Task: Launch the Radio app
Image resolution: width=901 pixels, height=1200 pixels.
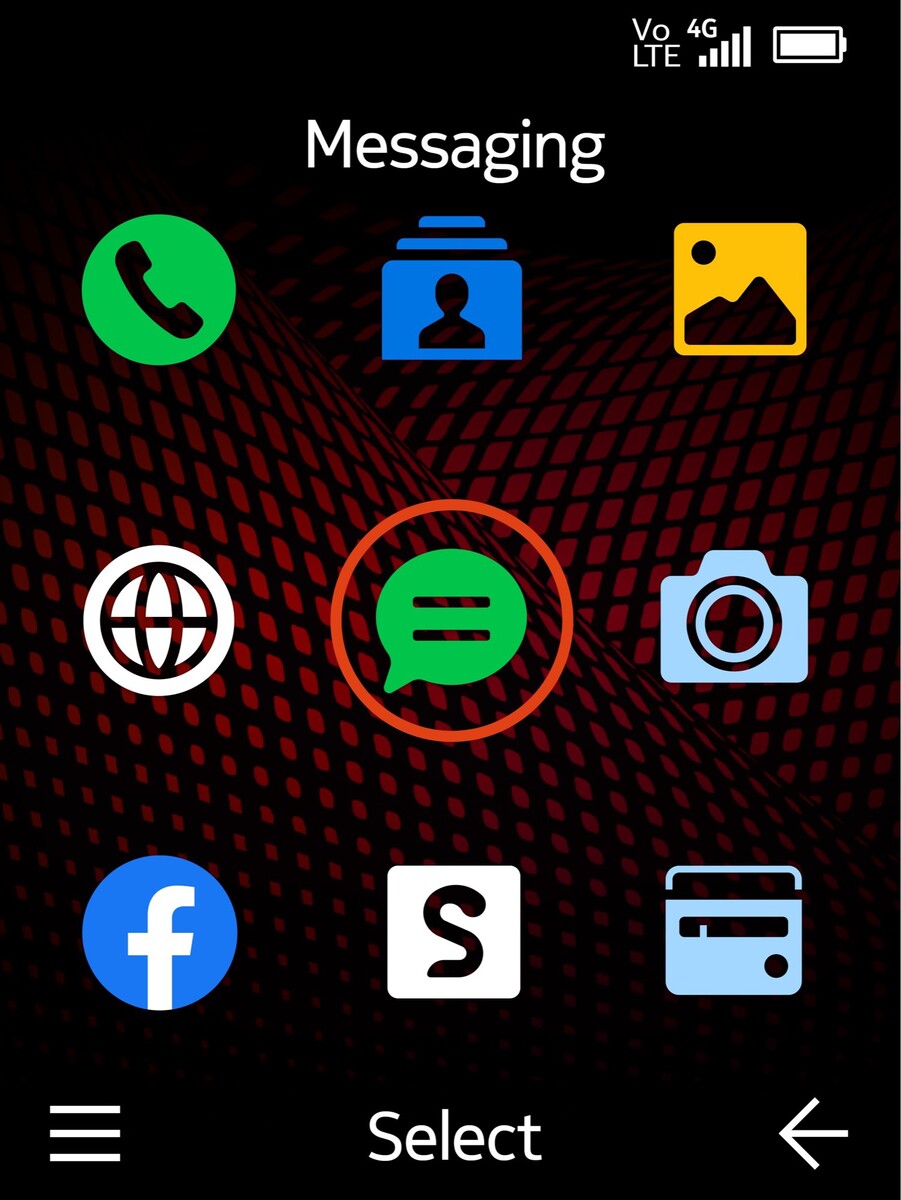Action: coord(734,931)
